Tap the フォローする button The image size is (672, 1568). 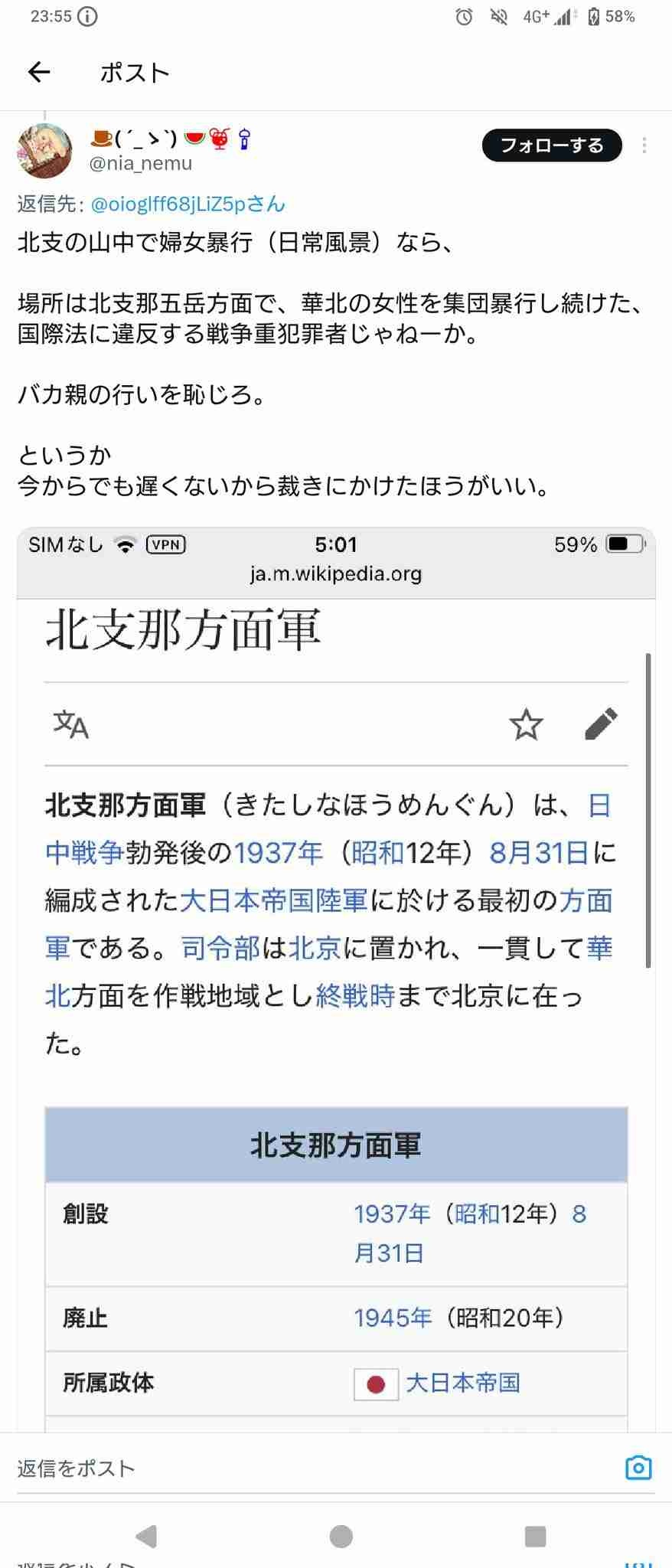[551, 145]
